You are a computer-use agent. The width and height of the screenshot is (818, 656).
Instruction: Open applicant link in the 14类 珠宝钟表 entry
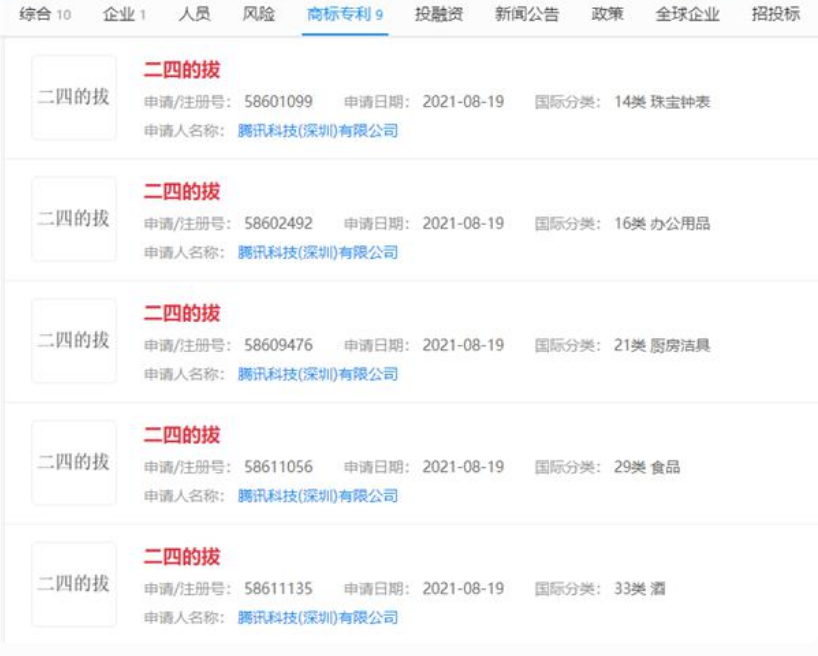[318, 130]
